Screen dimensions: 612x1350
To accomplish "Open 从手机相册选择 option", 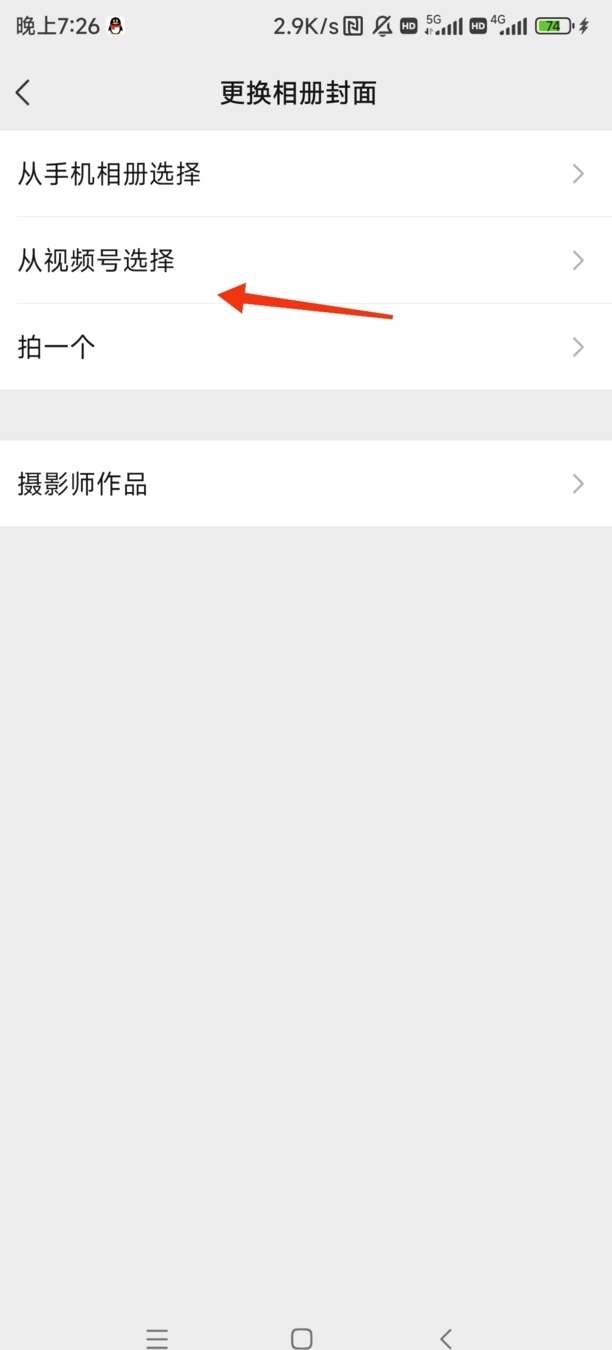I will click(305, 174).
